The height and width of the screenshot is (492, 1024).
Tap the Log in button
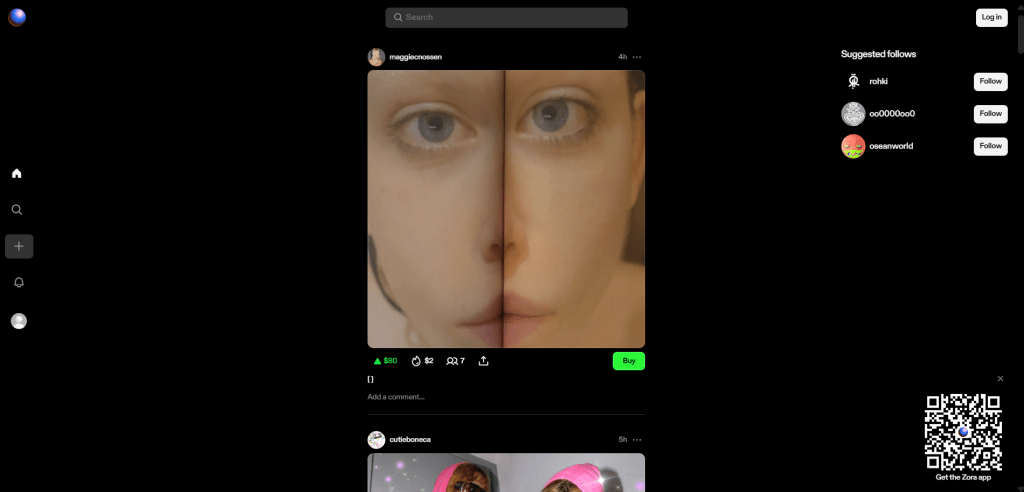(x=991, y=17)
